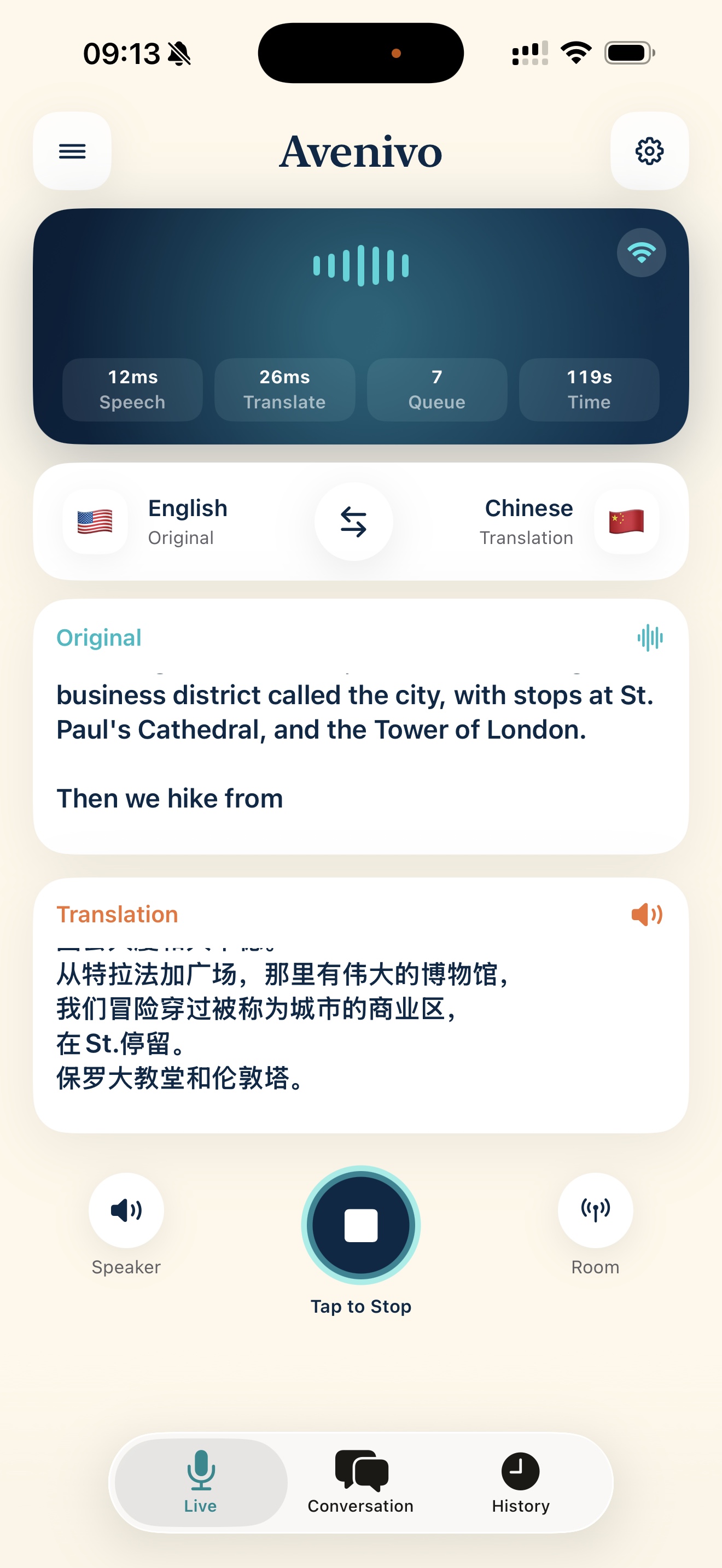Viewport: 722px width, 1568px height.
Task: Swap English and Chinese languages
Action: point(354,522)
